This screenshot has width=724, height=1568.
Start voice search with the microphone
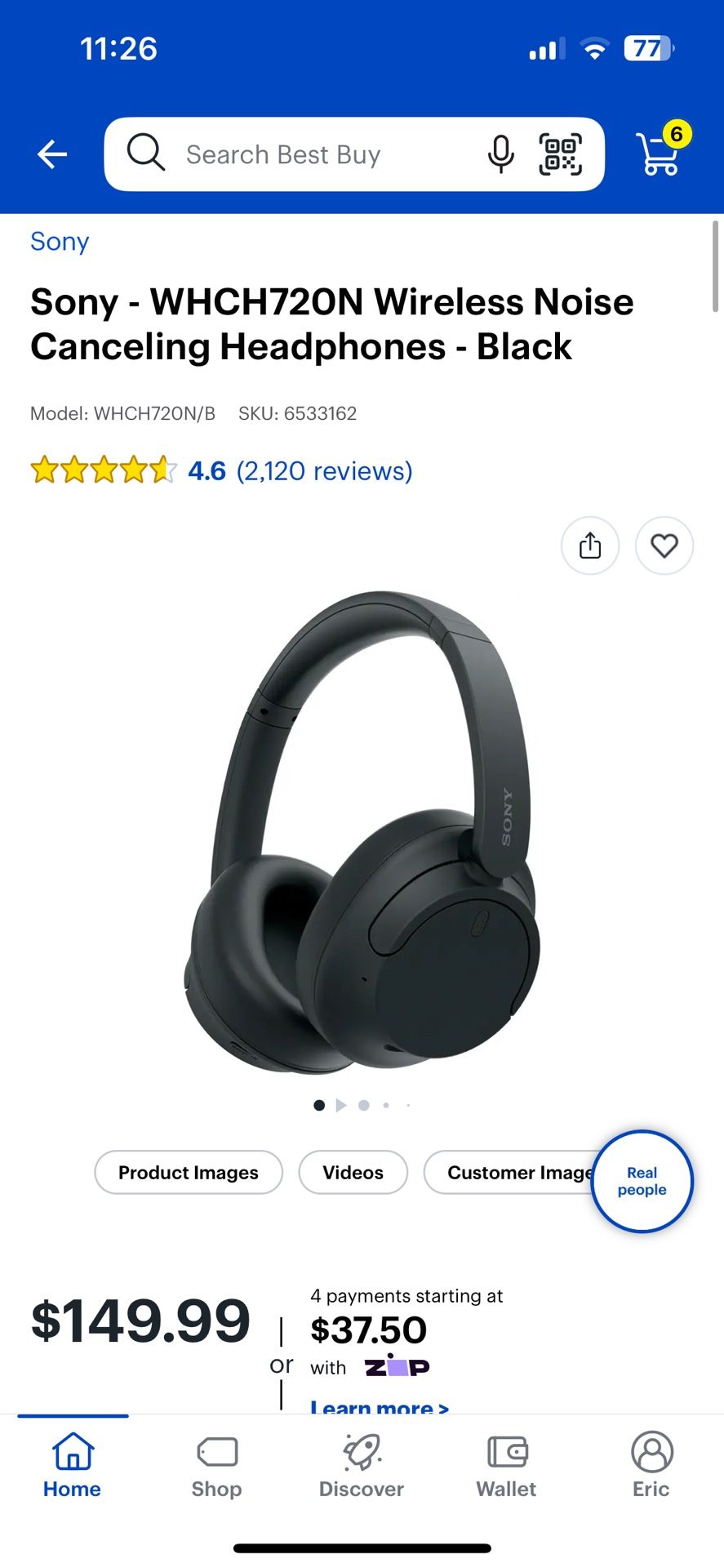click(500, 154)
